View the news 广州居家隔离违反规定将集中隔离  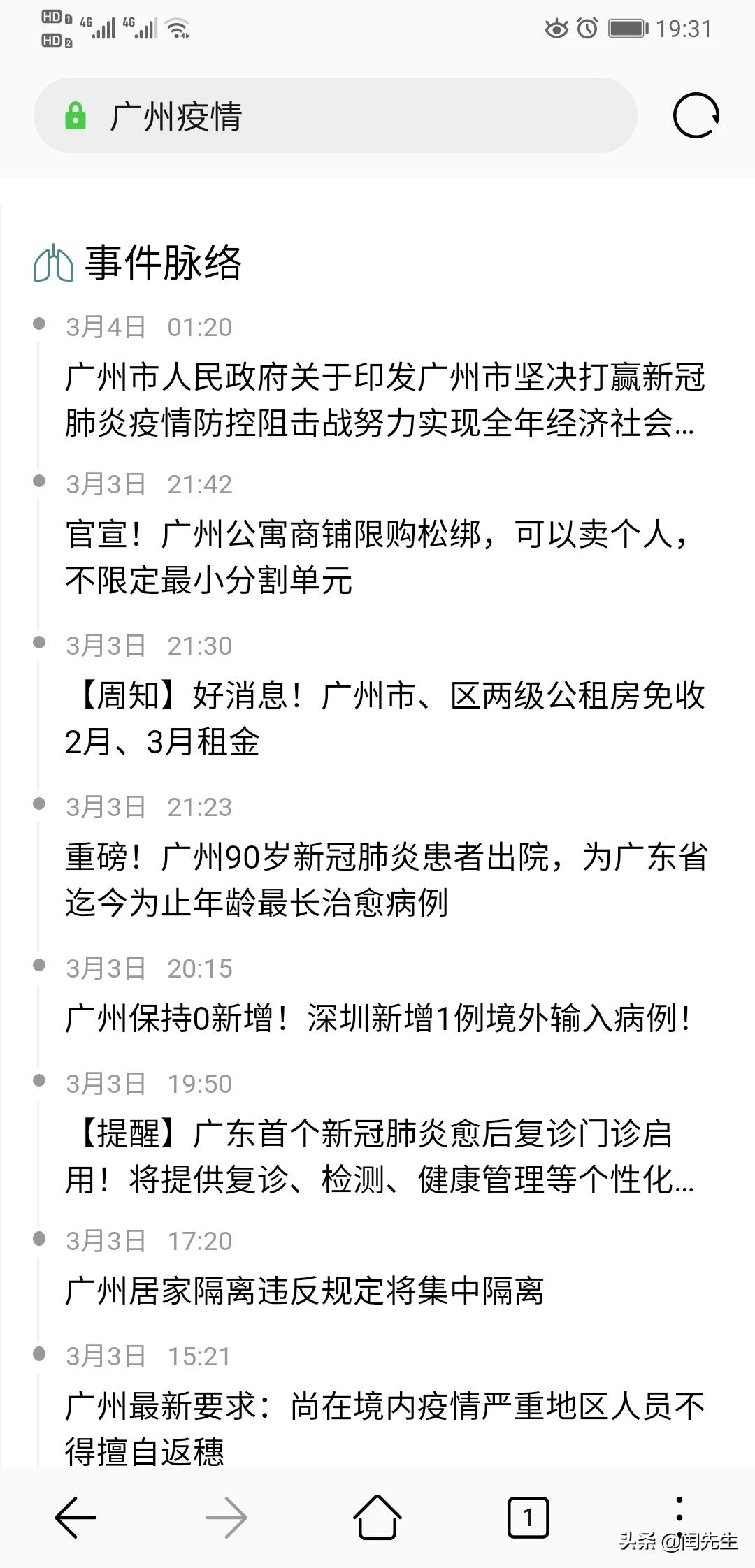coord(304,1291)
